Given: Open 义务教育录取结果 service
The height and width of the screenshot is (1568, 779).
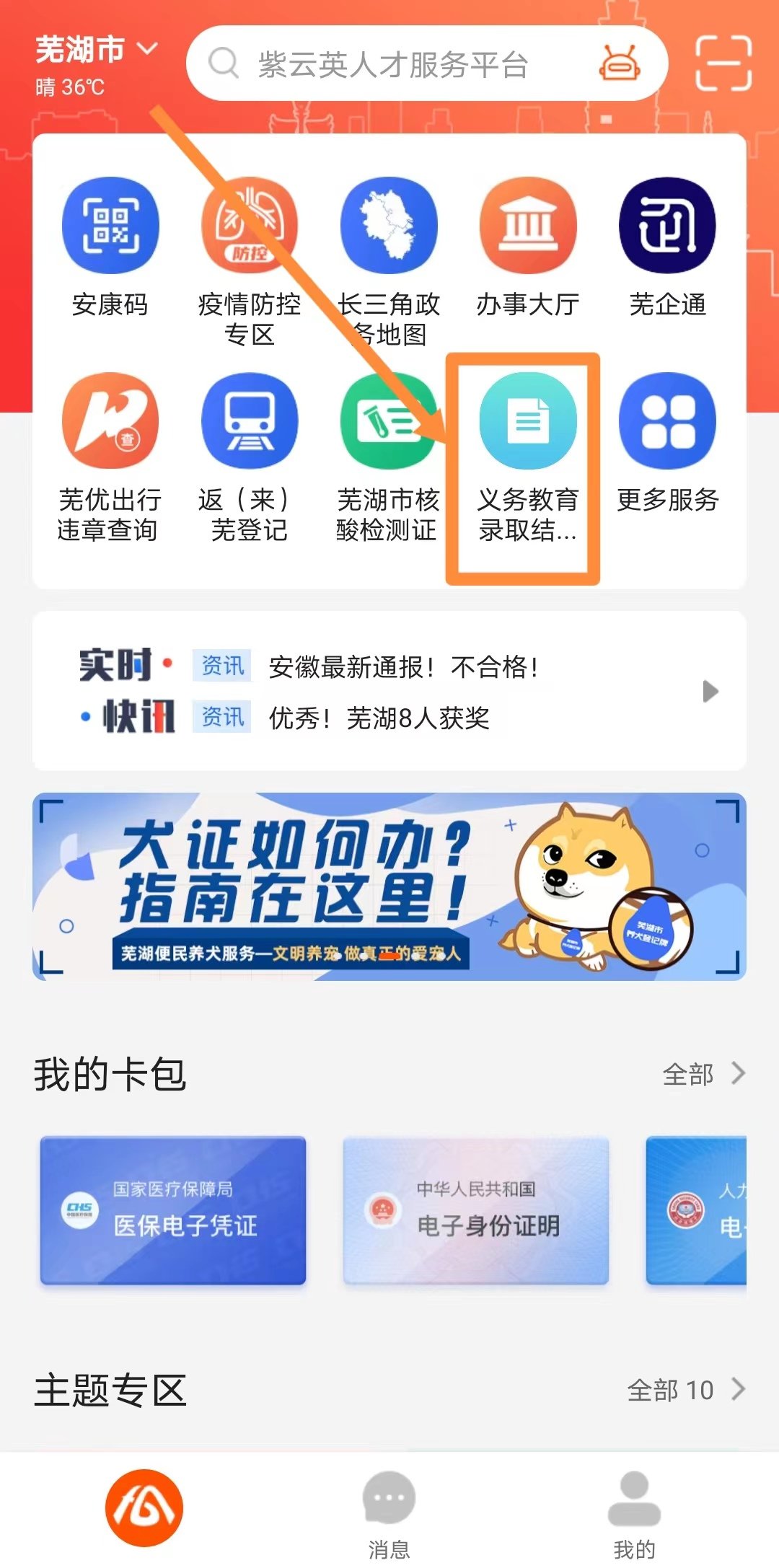Looking at the screenshot, I should [528, 456].
